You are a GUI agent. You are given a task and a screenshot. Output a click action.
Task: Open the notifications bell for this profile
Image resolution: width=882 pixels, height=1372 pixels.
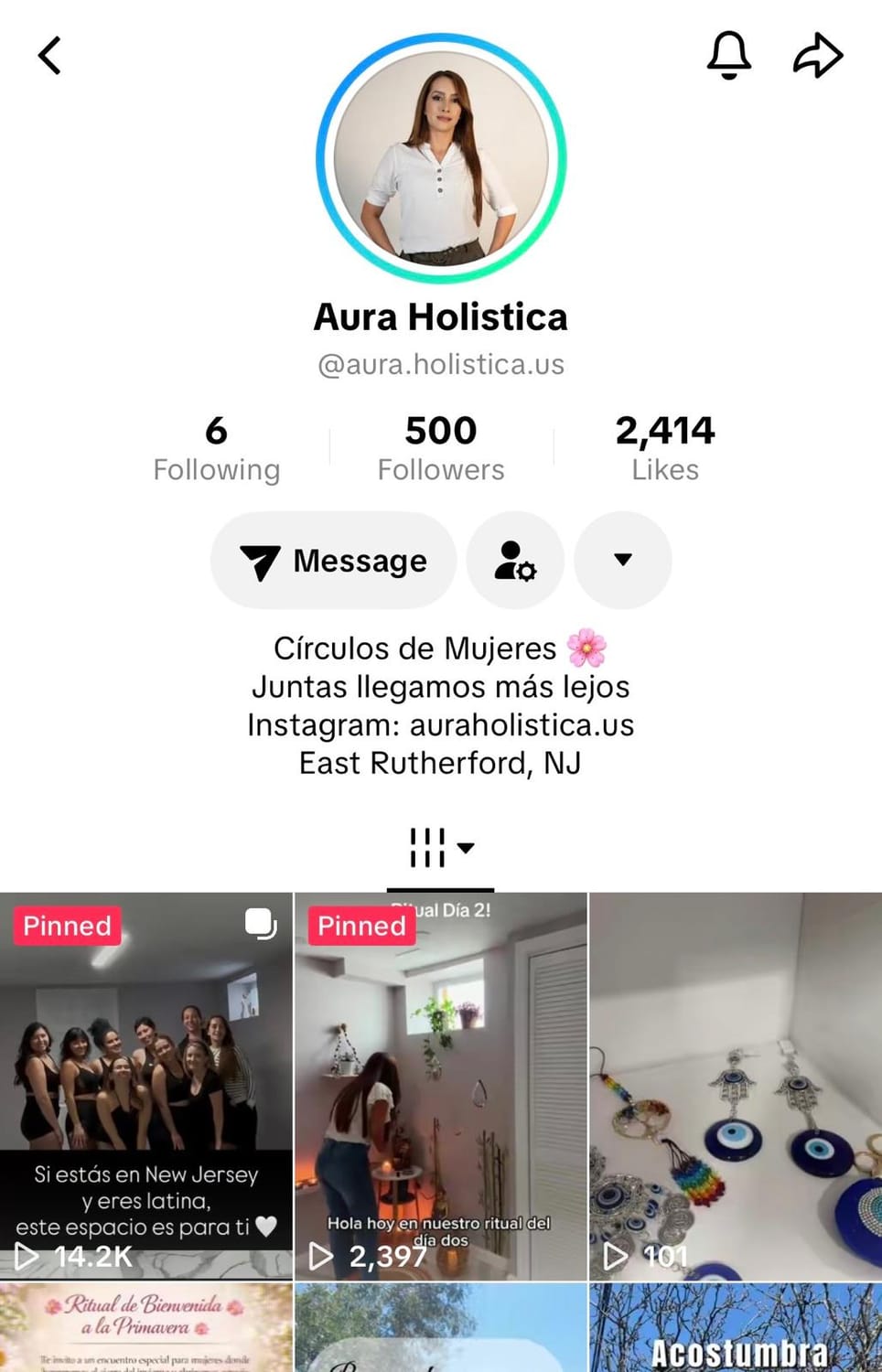[728, 55]
